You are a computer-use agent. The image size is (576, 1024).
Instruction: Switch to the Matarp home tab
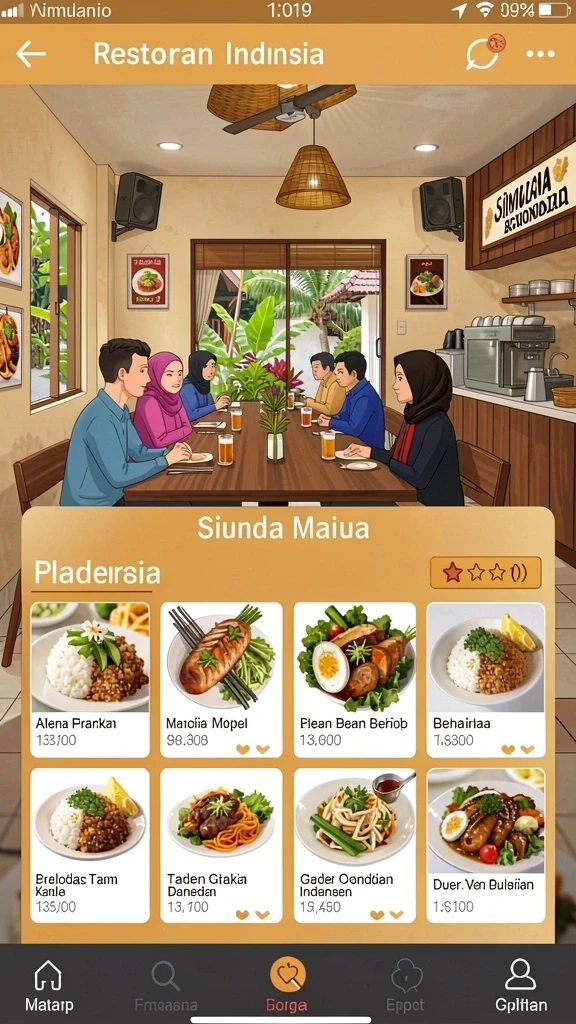[x=49, y=985]
